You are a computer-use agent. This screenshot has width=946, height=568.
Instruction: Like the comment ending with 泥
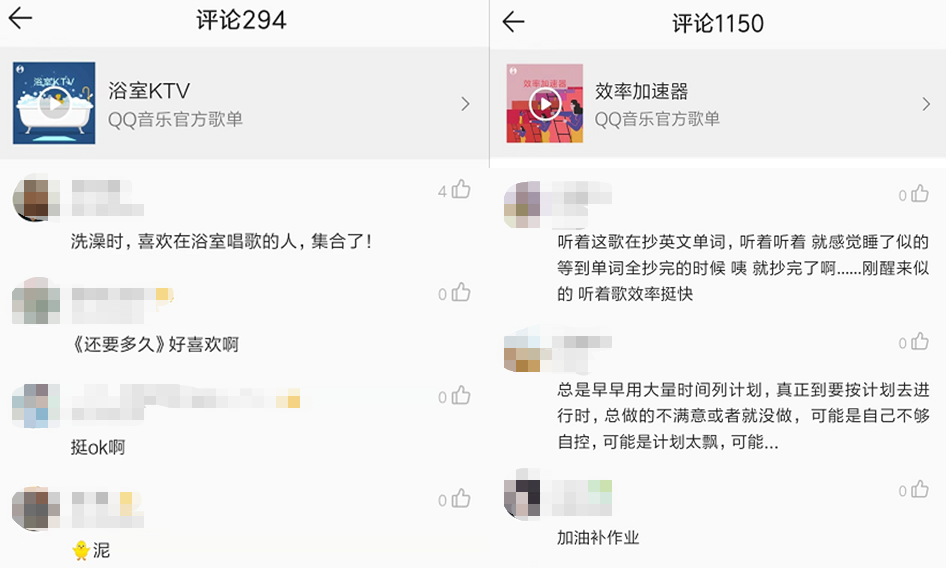pos(460,499)
